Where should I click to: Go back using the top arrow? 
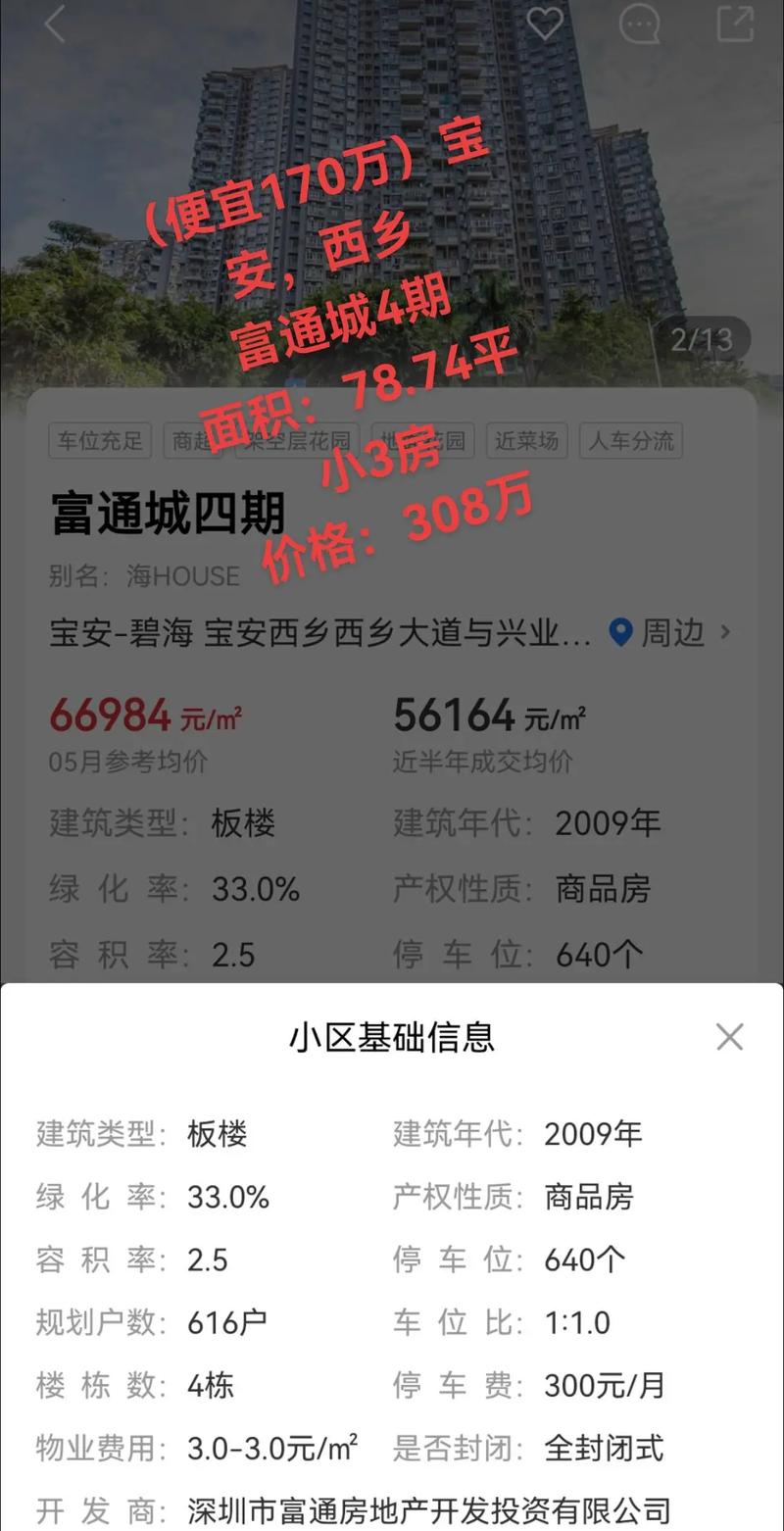pos(55,24)
